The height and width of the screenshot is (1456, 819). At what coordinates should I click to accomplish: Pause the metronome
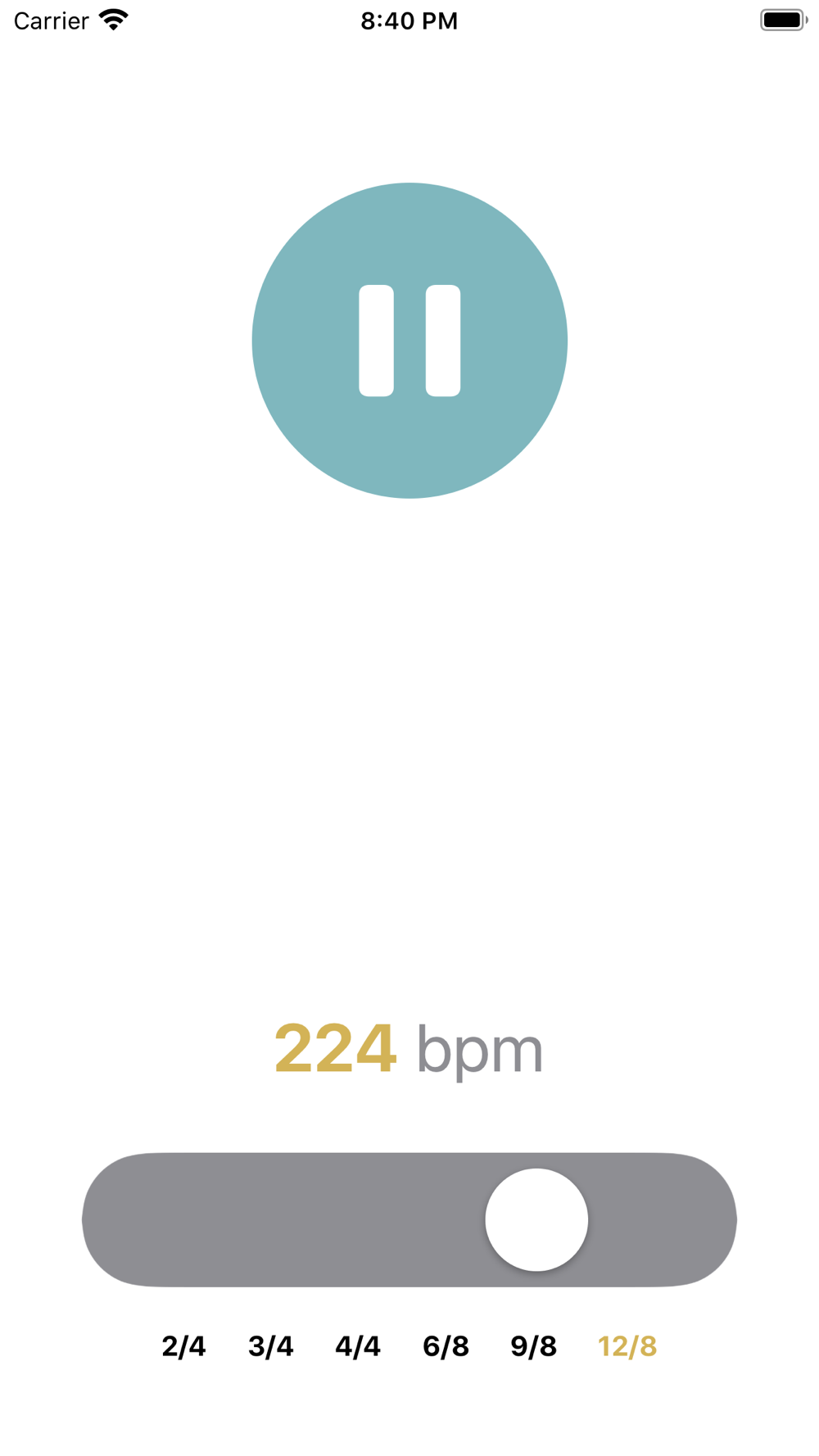click(409, 340)
